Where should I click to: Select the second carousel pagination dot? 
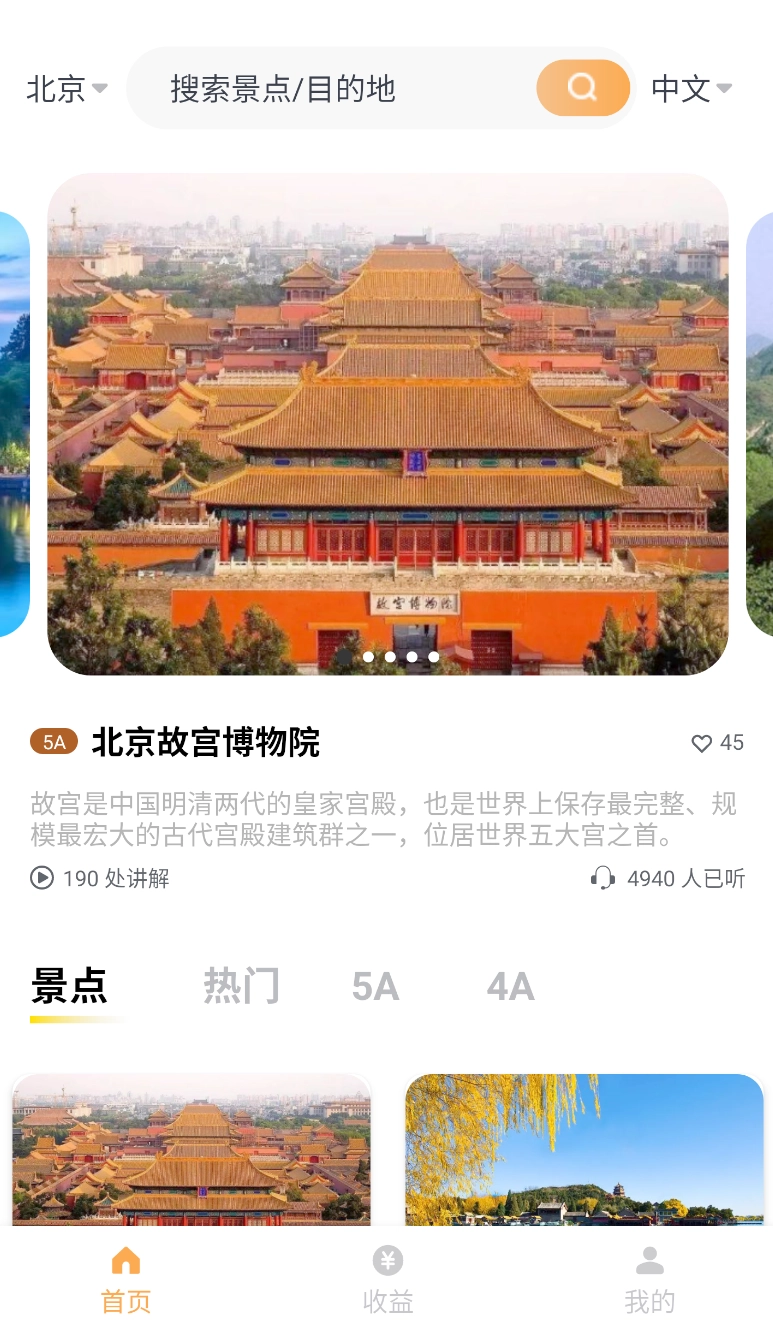pos(389,656)
